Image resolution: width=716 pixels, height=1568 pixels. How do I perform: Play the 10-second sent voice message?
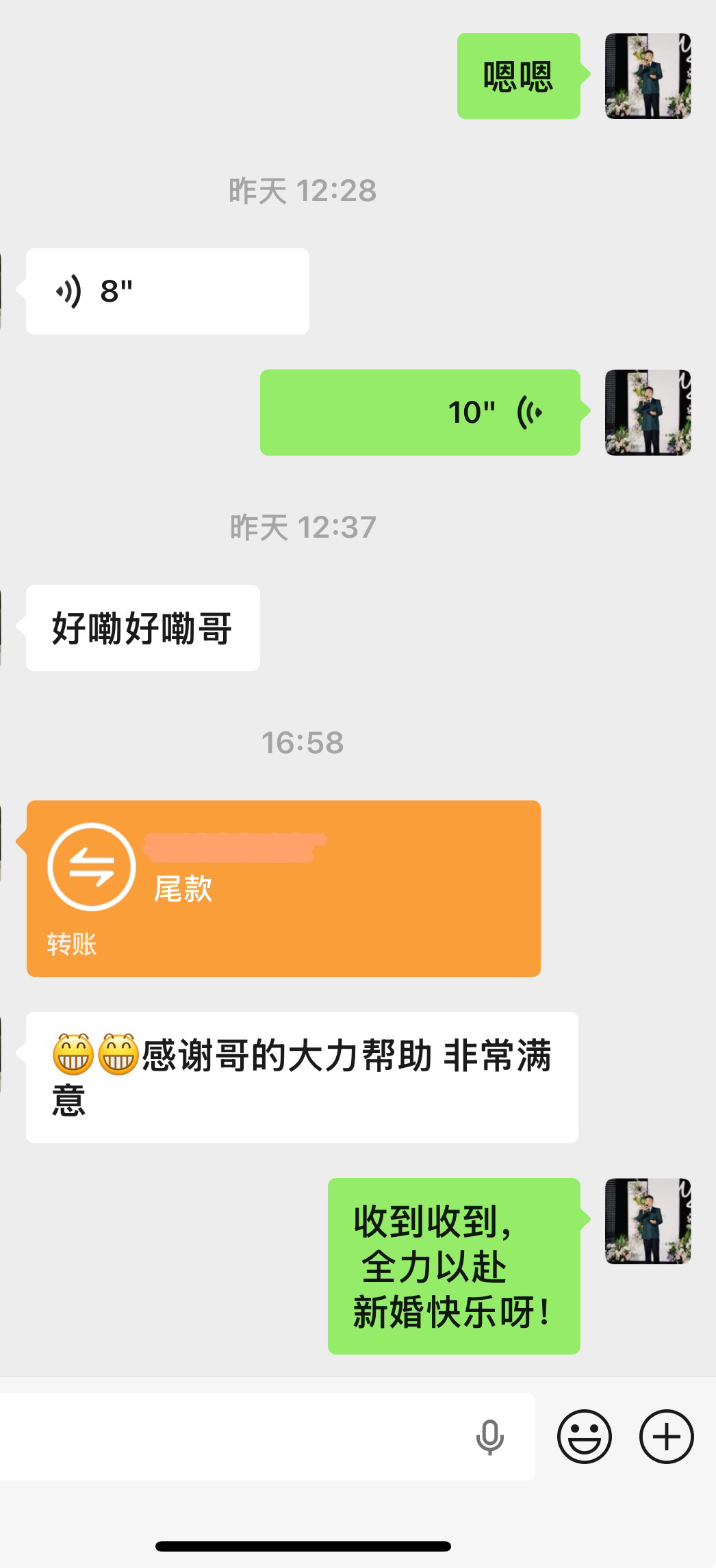coord(420,413)
